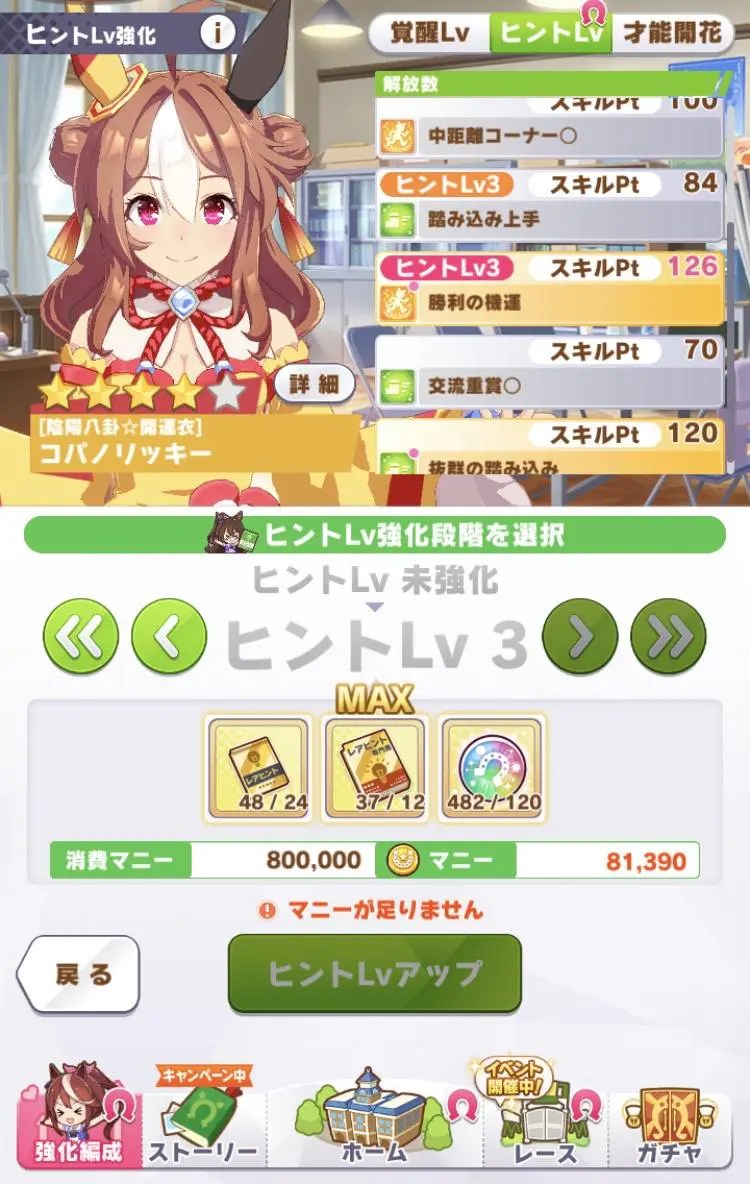Open the info icon next to ヒントLv強化
The width and height of the screenshot is (750, 1184).
[x=217, y=34]
